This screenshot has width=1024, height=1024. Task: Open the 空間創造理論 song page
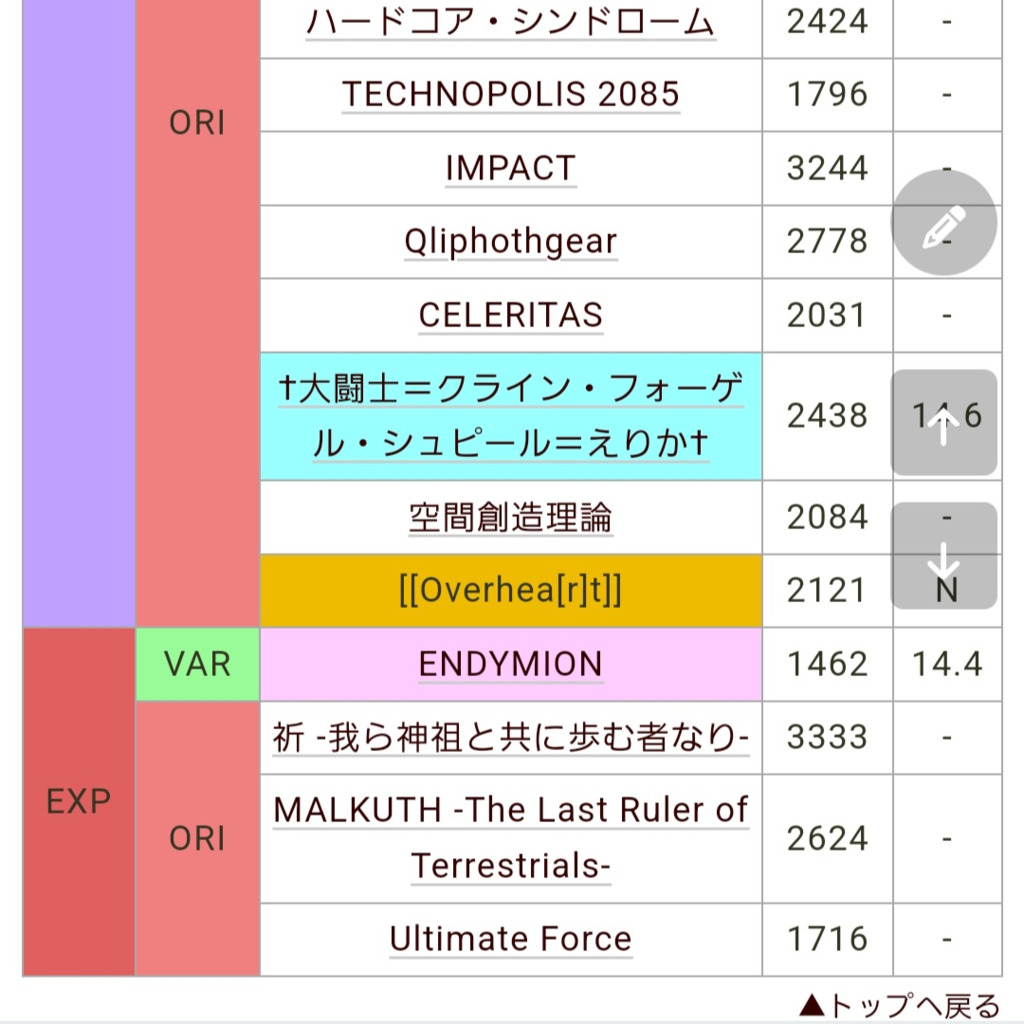pos(510,517)
